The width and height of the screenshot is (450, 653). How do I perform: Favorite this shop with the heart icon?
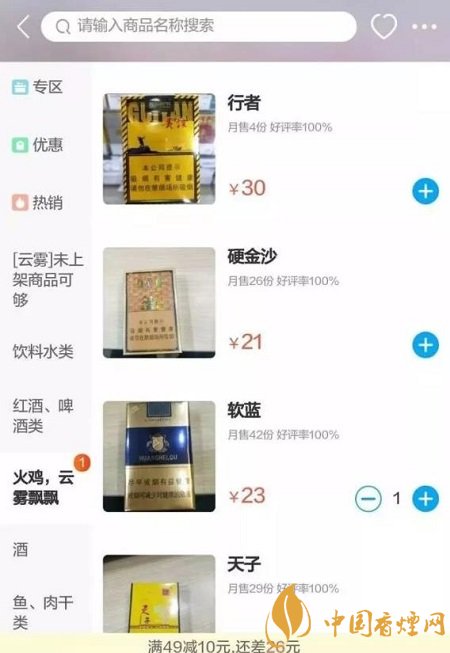pyautogui.click(x=384, y=27)
